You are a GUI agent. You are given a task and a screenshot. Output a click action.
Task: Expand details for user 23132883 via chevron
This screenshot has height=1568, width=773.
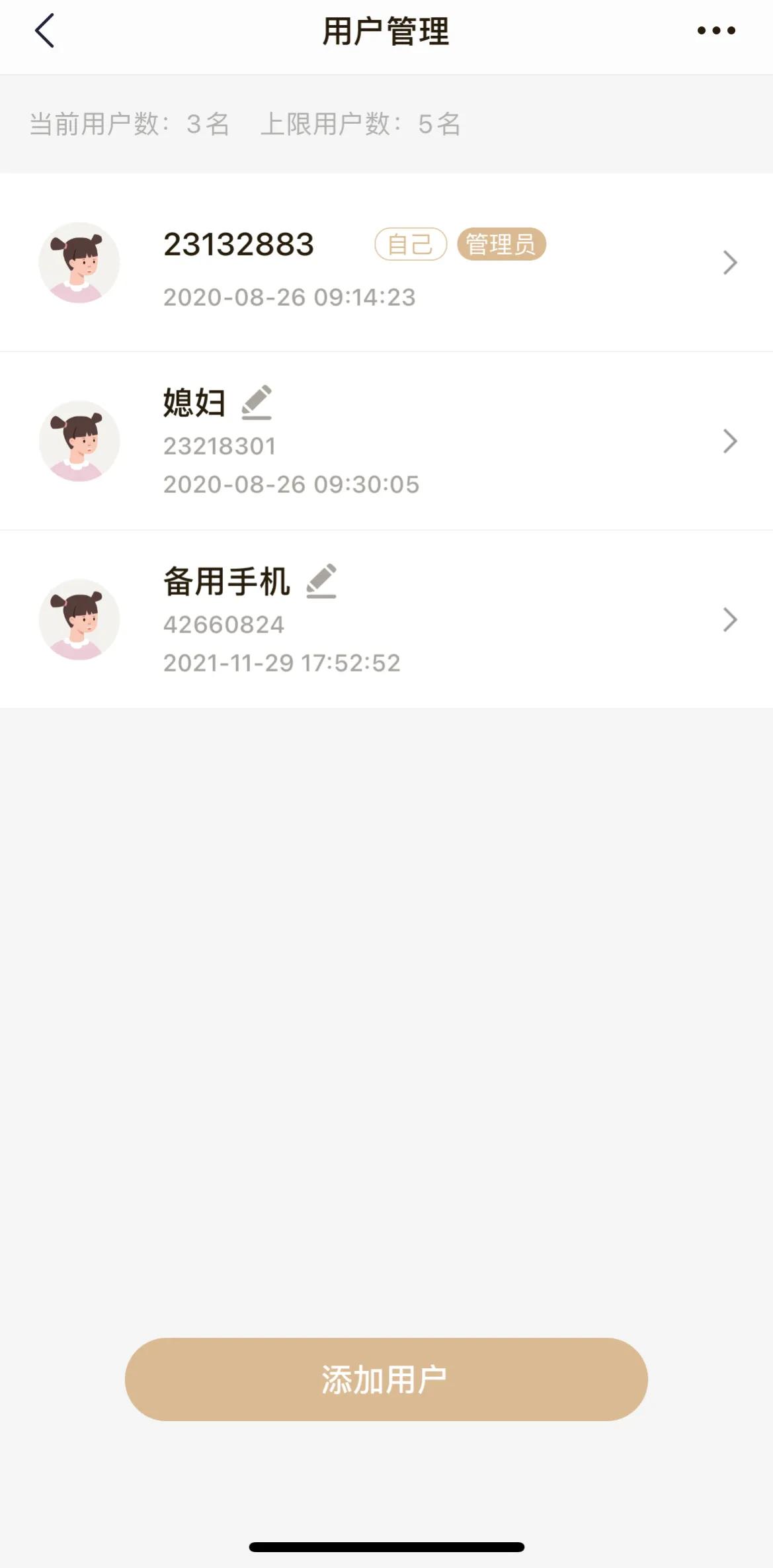(x=729, y=262)
